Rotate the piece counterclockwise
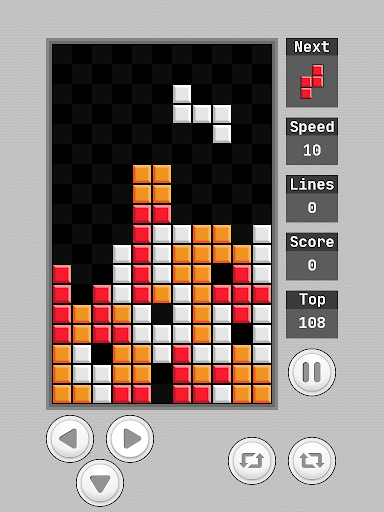This screenshot has width=384, height=512. 252,460
